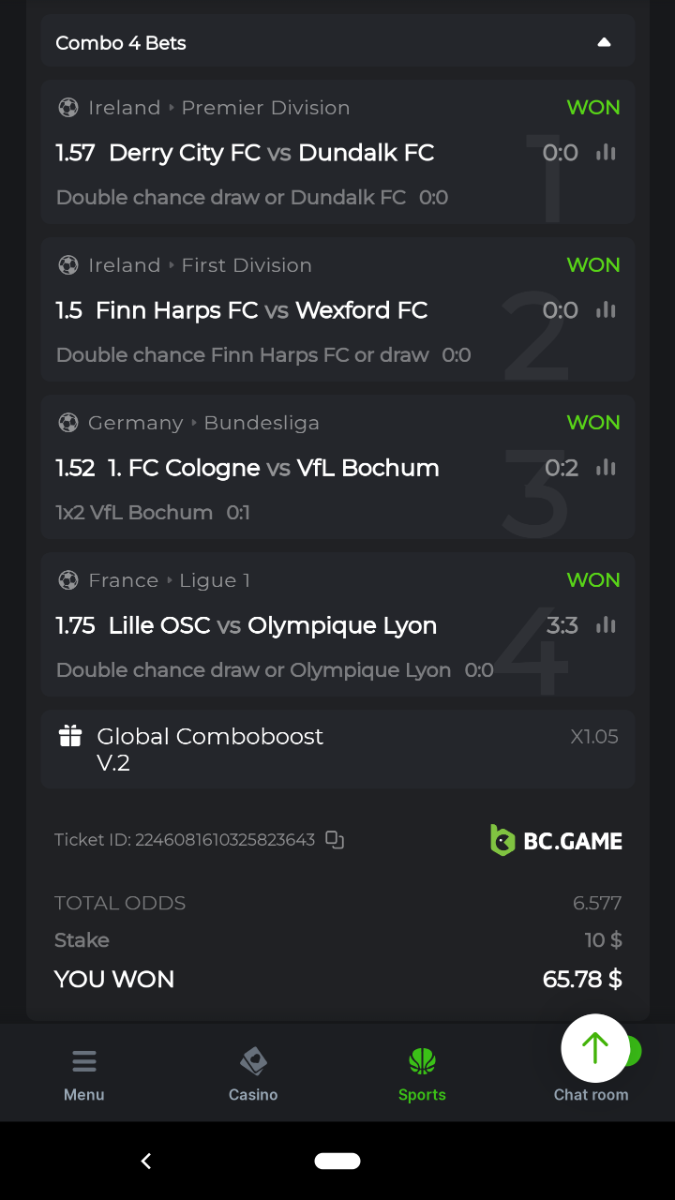Tap the system home pill

tap(337, 1161)
